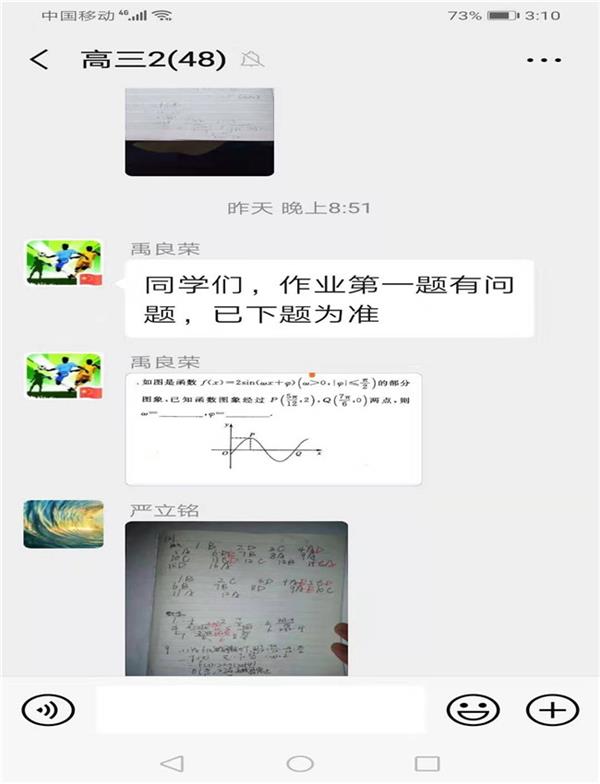Tap the message text input field
600x784 pixels.
coord(260,710)
